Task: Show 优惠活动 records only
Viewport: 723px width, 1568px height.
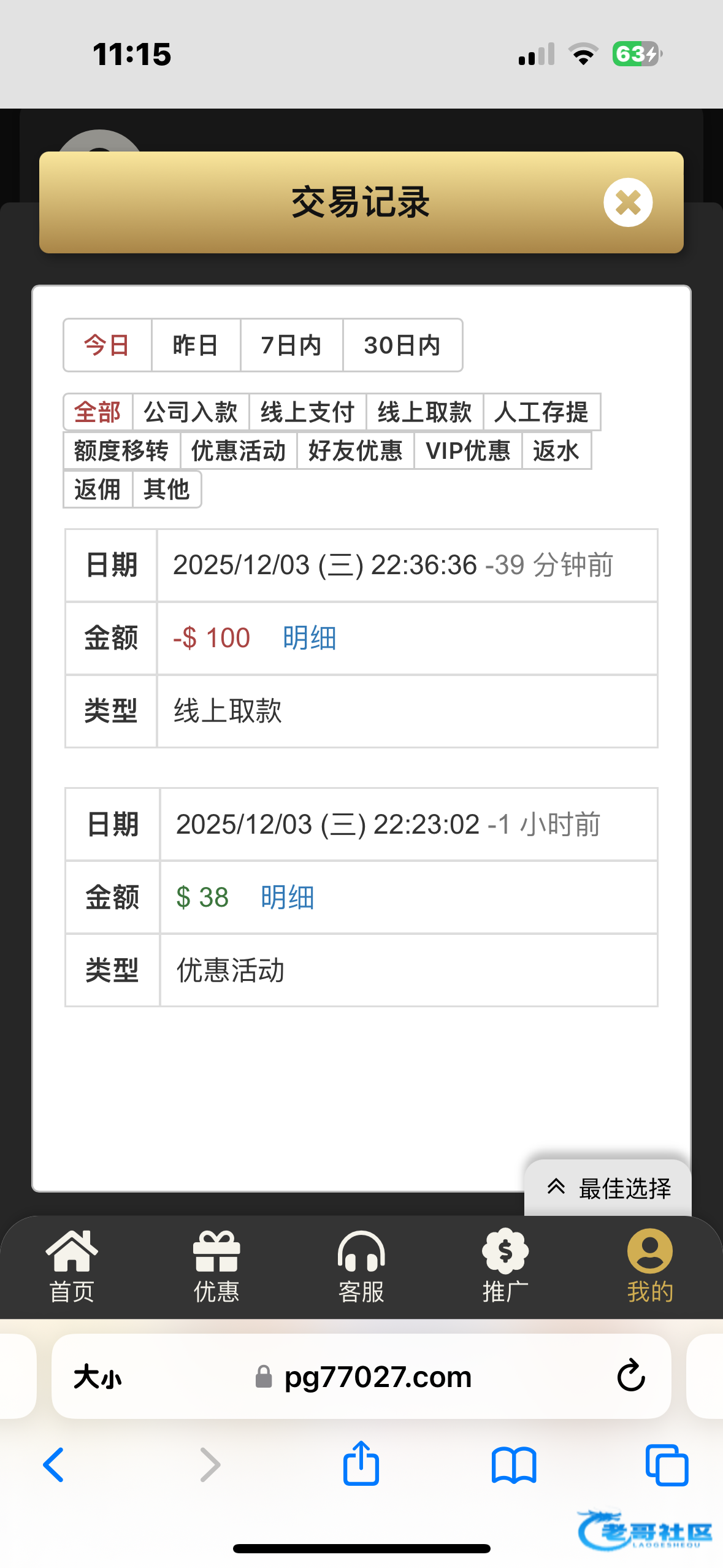Action: [x=239, y=450]
